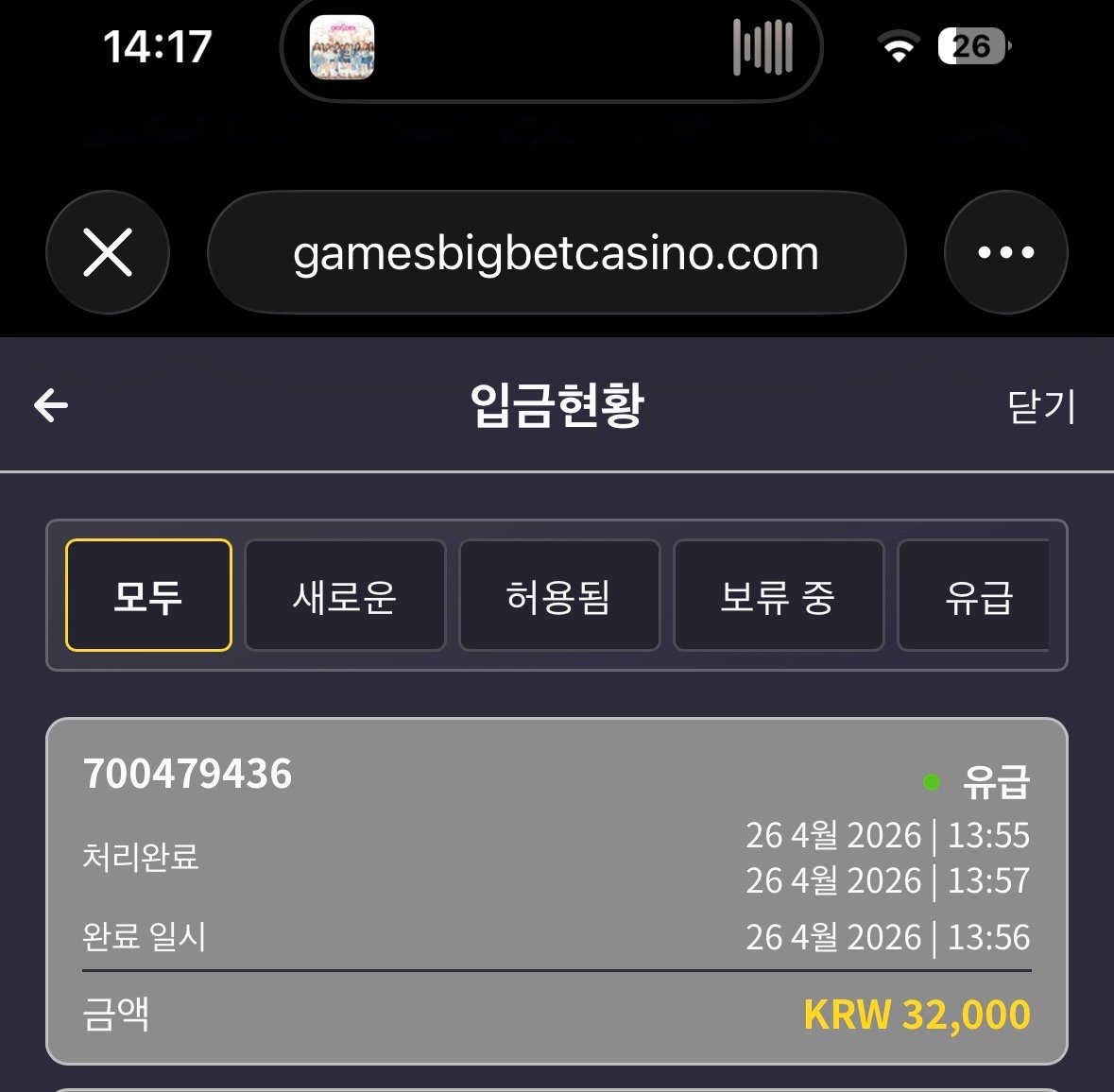This screenshot has width=1114, height=1092.
Task: Filter by the 유급 tab
Action: click(x=977, y=596)
